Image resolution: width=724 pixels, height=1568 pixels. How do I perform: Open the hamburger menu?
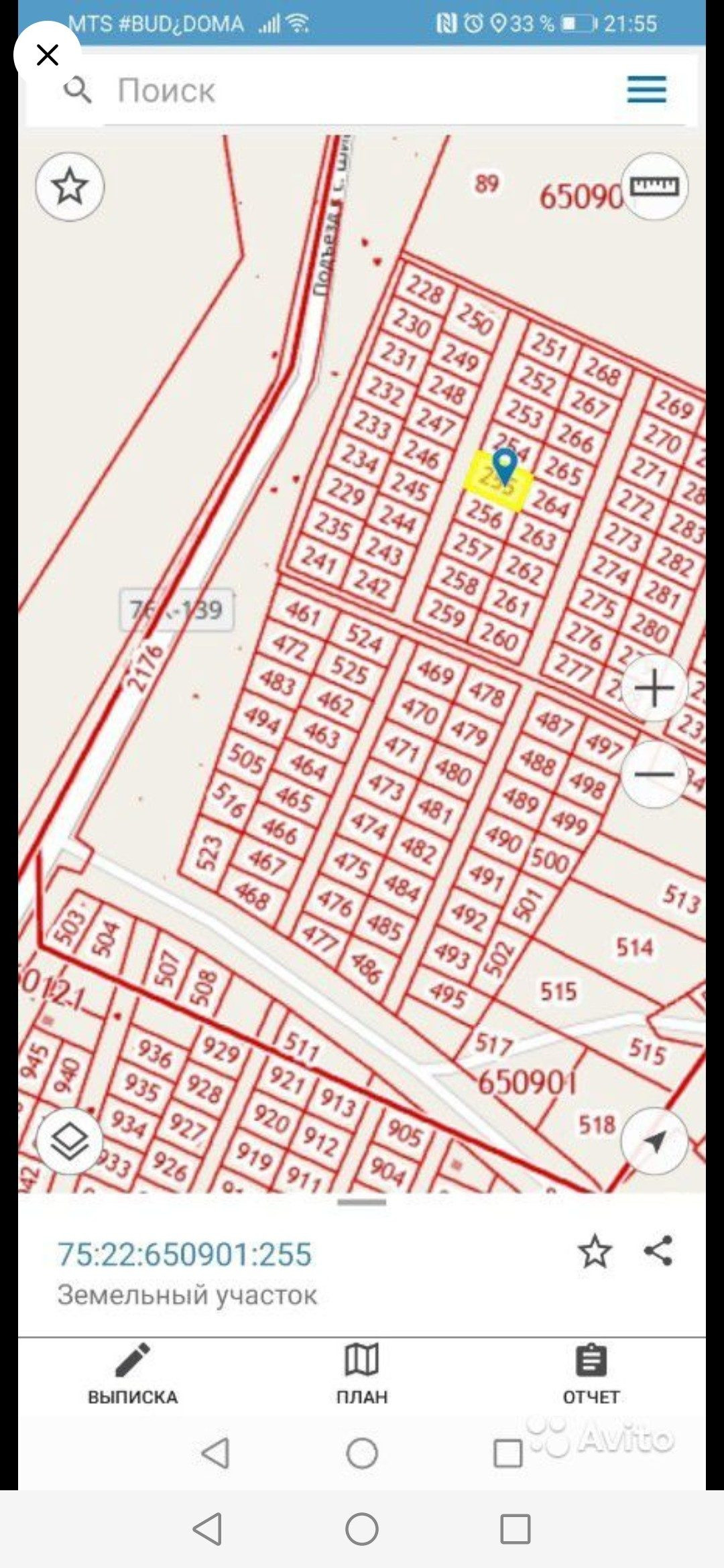point(646,89)
